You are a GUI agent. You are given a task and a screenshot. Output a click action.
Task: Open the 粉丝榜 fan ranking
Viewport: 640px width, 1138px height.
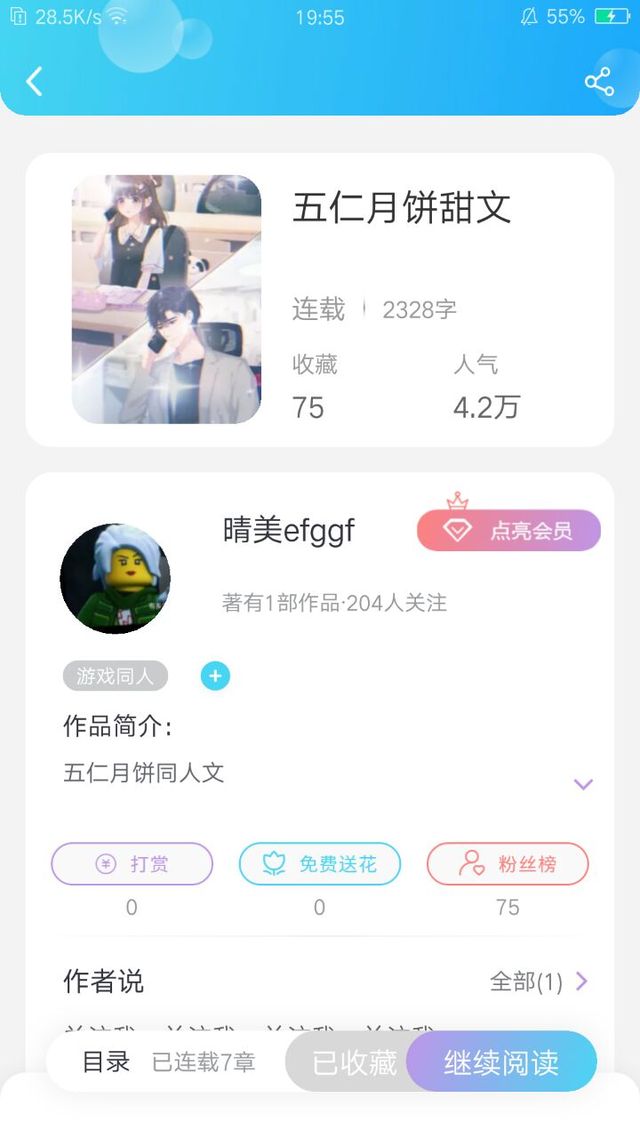(507, 864)
